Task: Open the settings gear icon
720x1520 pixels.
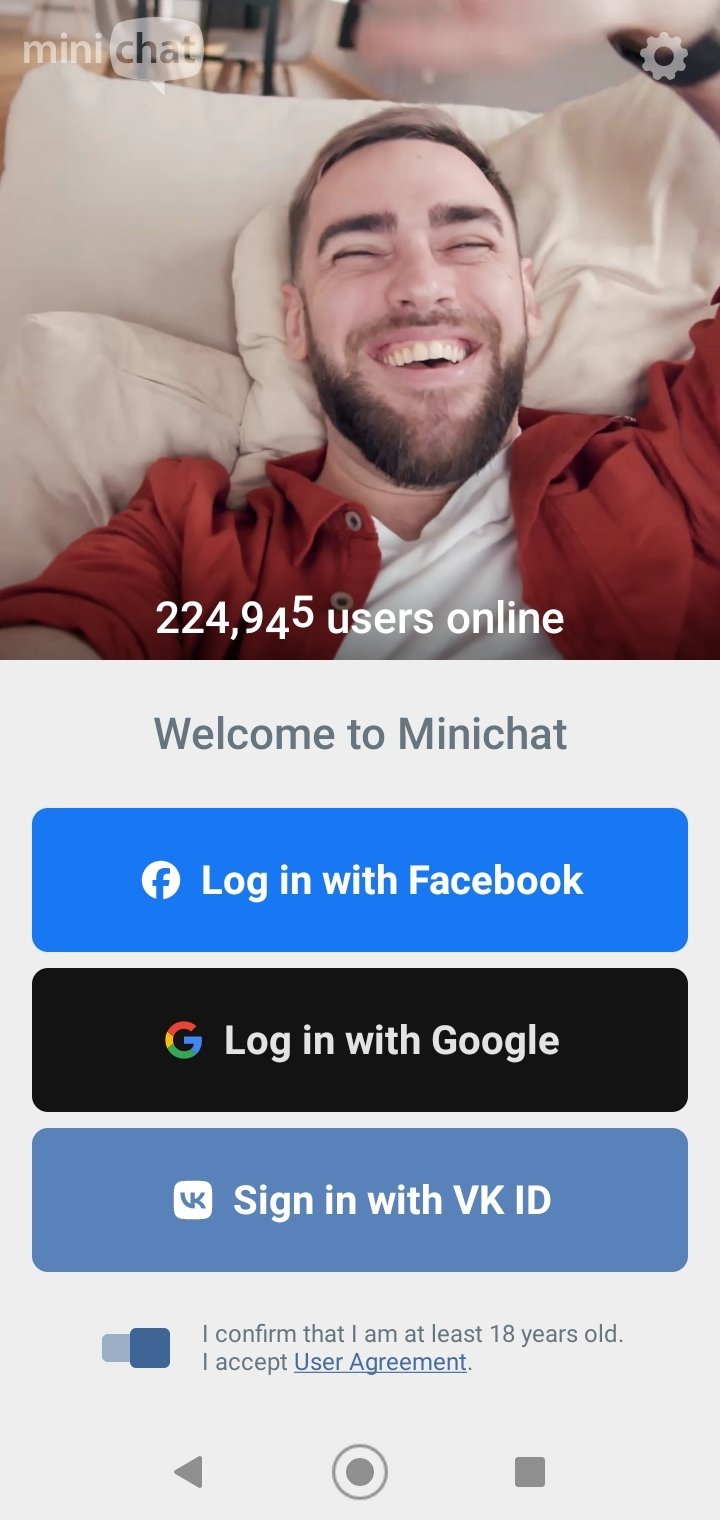Action: click(664, 57)
